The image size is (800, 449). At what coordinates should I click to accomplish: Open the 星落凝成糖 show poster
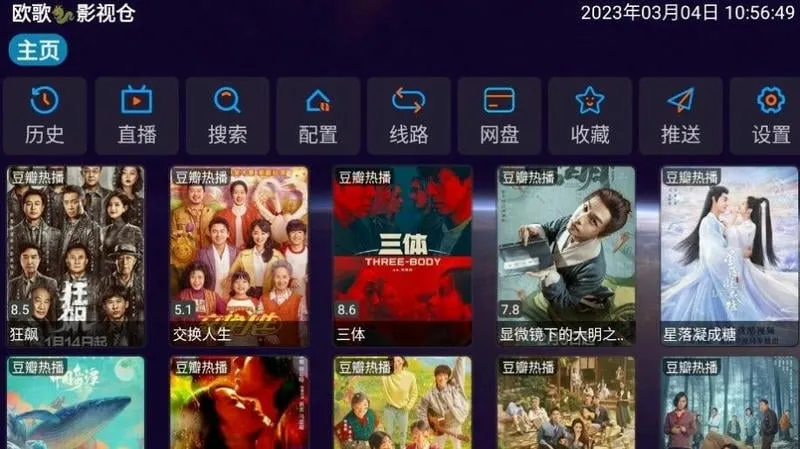[x=729, y=255]
